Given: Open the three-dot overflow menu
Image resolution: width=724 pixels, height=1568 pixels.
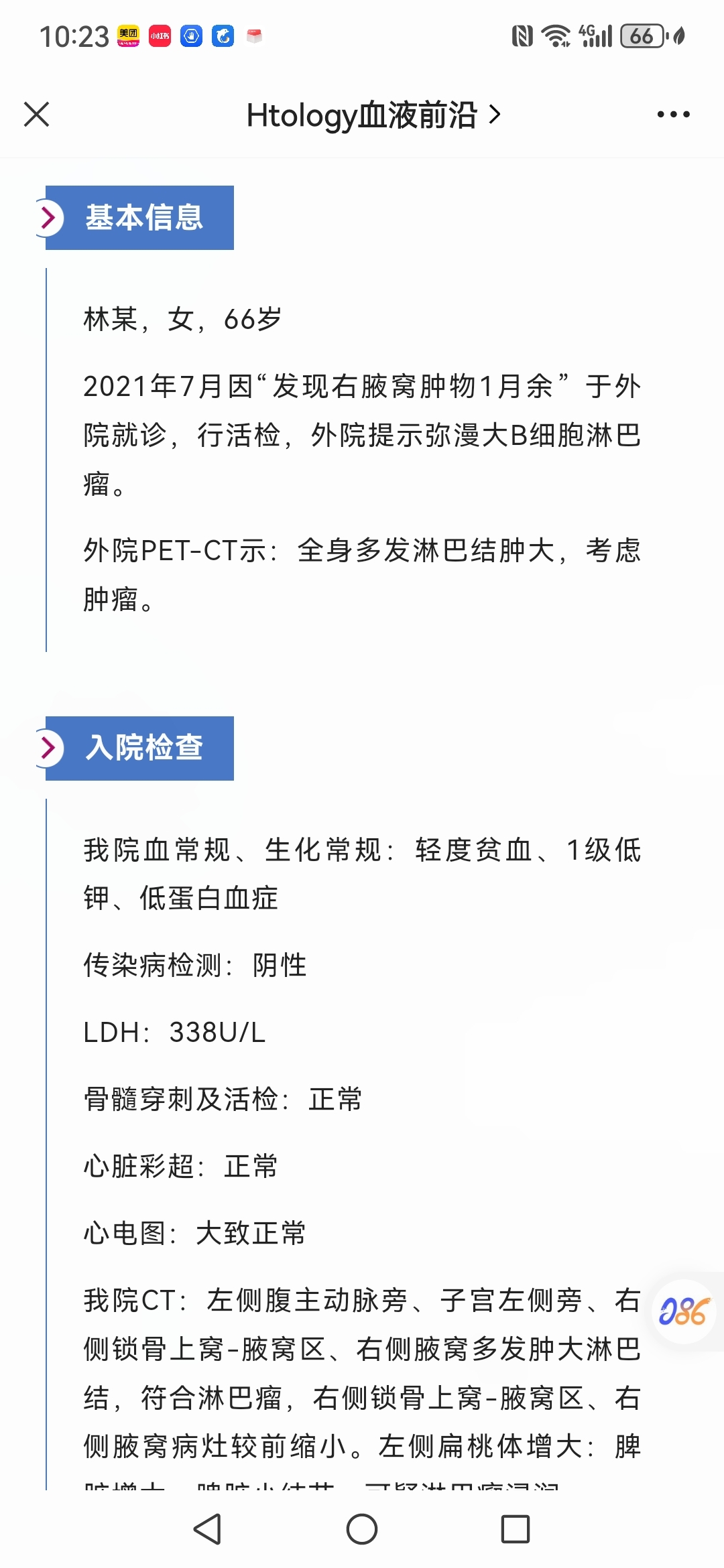Looking at the screenshot, I should point(674,115).
